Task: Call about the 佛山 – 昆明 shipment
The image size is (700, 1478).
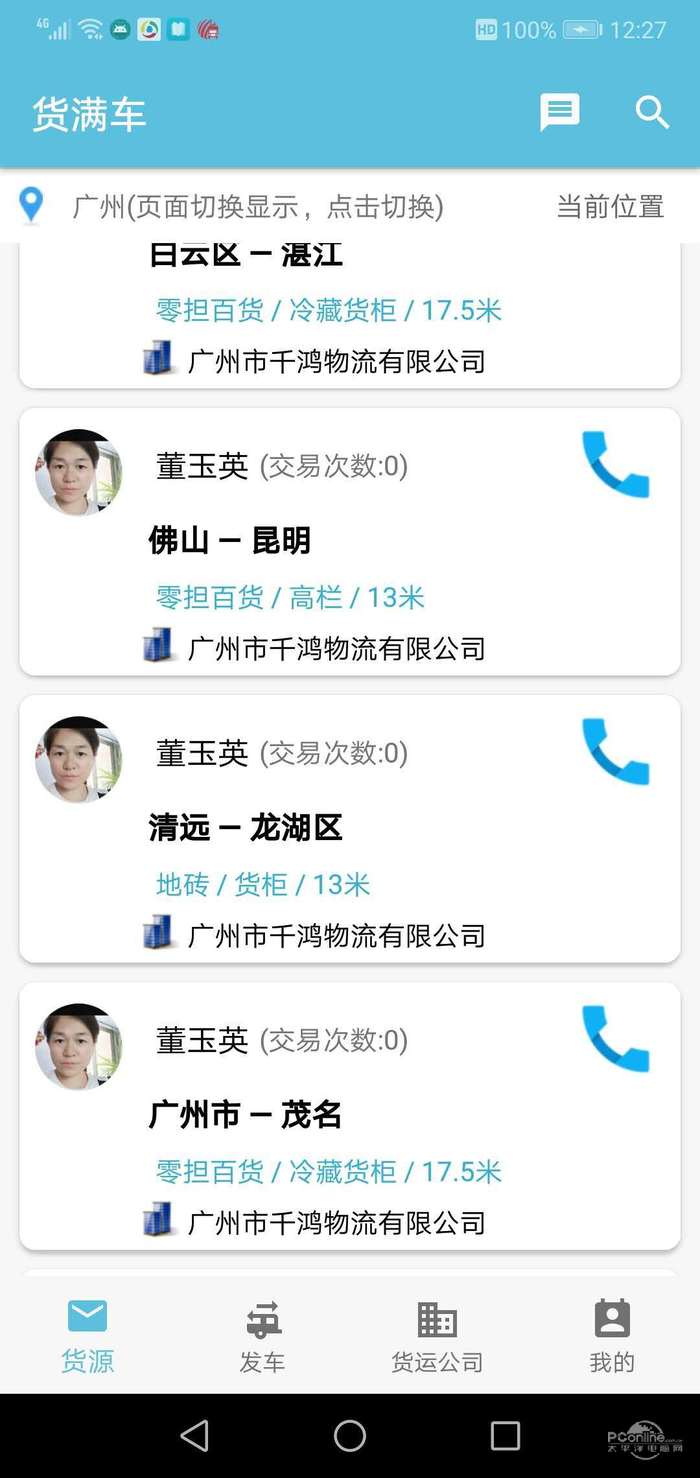Action: (x=615, y=465)
